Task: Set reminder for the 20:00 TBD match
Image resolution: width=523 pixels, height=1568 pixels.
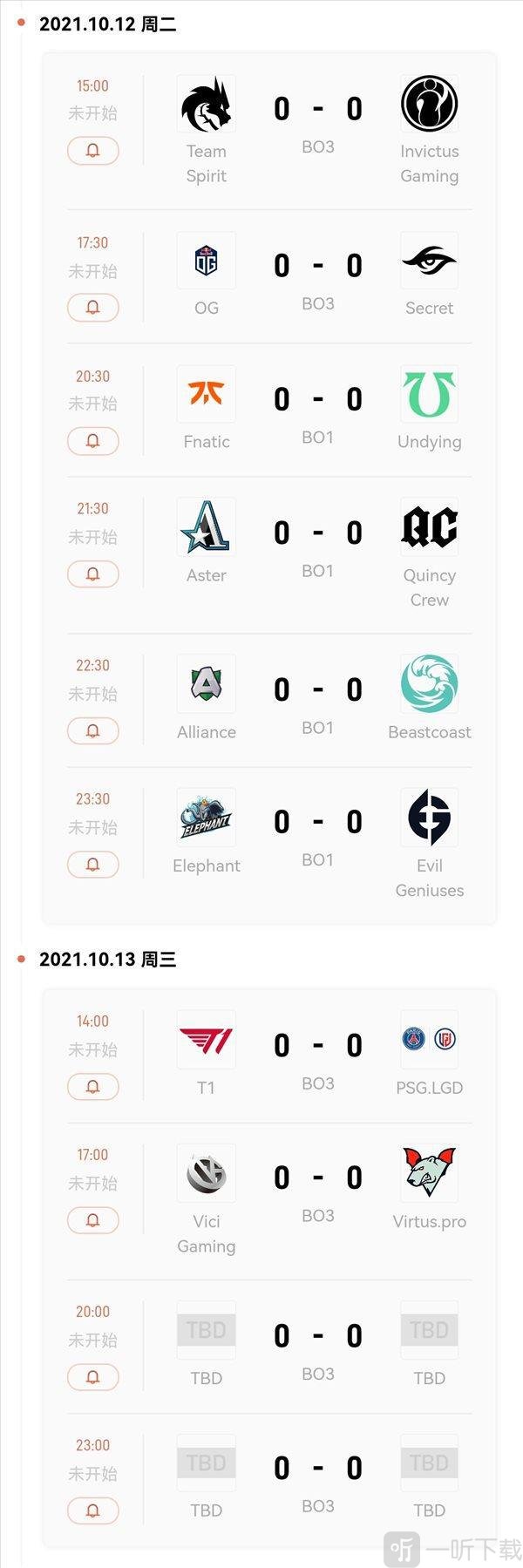Action: coord(93,1377)
